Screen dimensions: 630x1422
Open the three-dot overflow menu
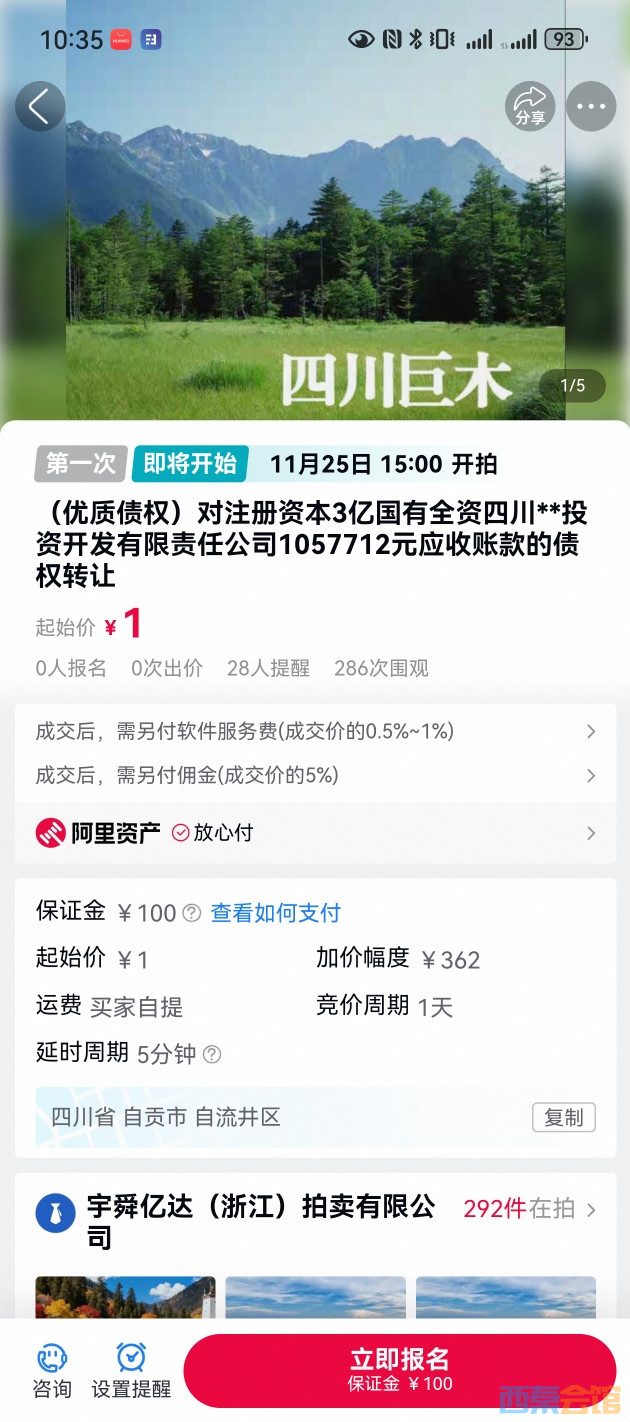tap(591, 106)
